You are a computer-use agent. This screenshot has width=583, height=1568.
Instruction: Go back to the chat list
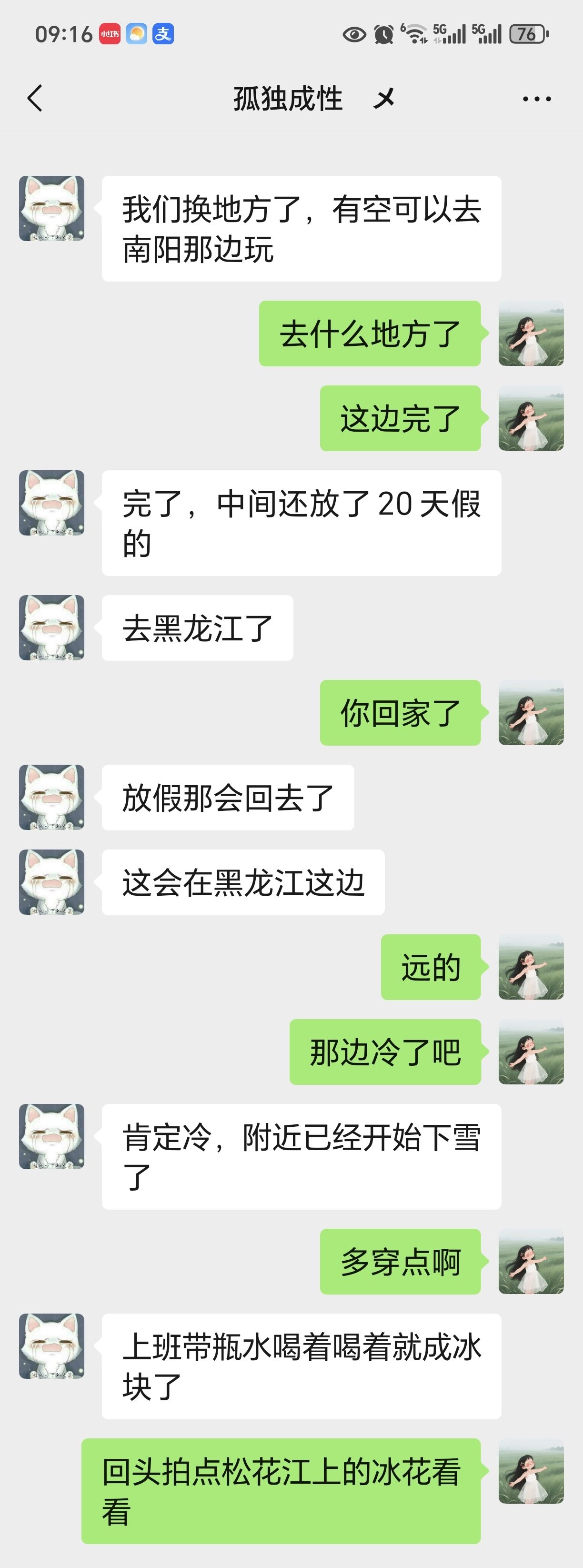pyautogui.click(x=35, y=98)
